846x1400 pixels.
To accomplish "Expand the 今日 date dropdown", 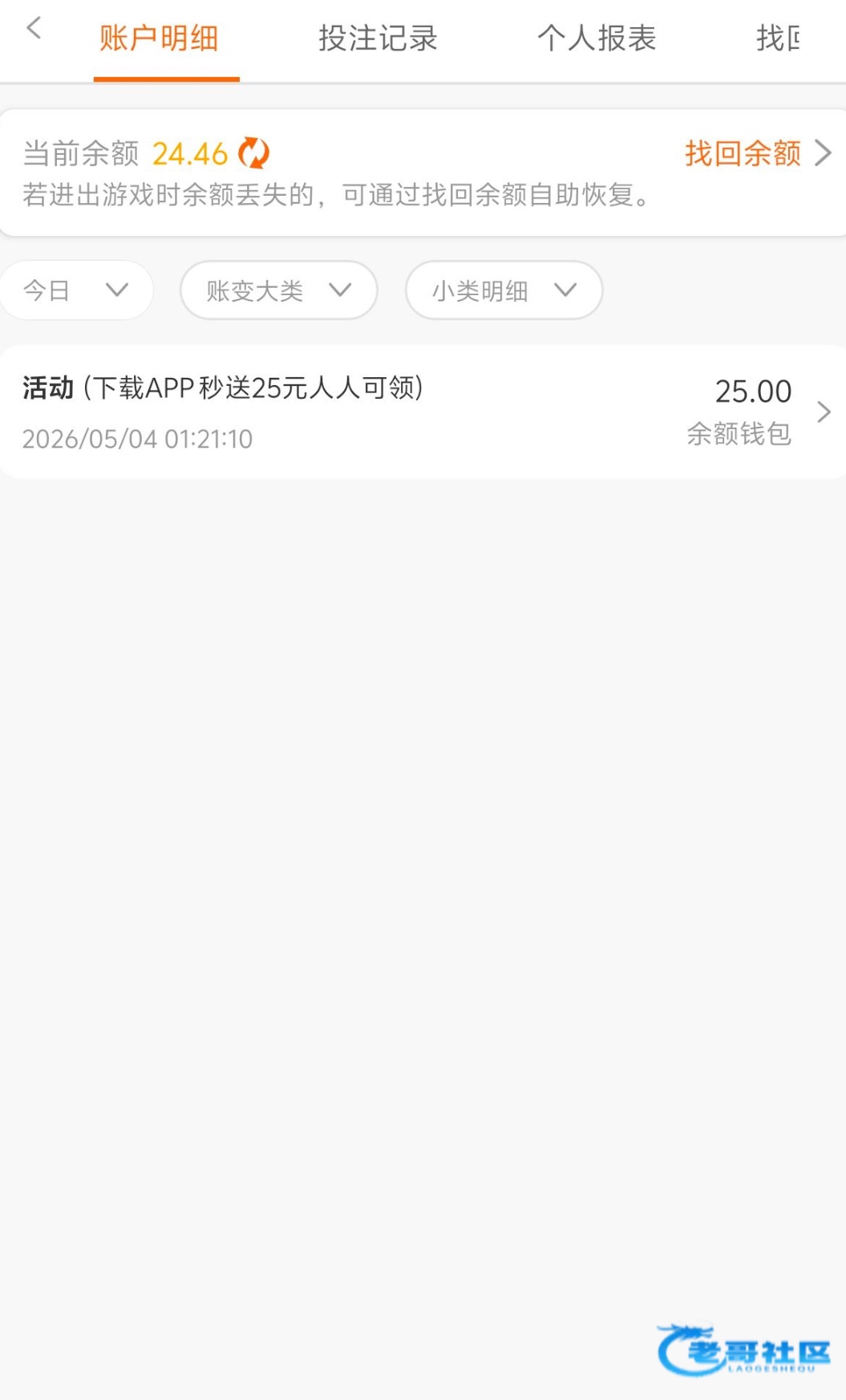I will click(75, 290).
